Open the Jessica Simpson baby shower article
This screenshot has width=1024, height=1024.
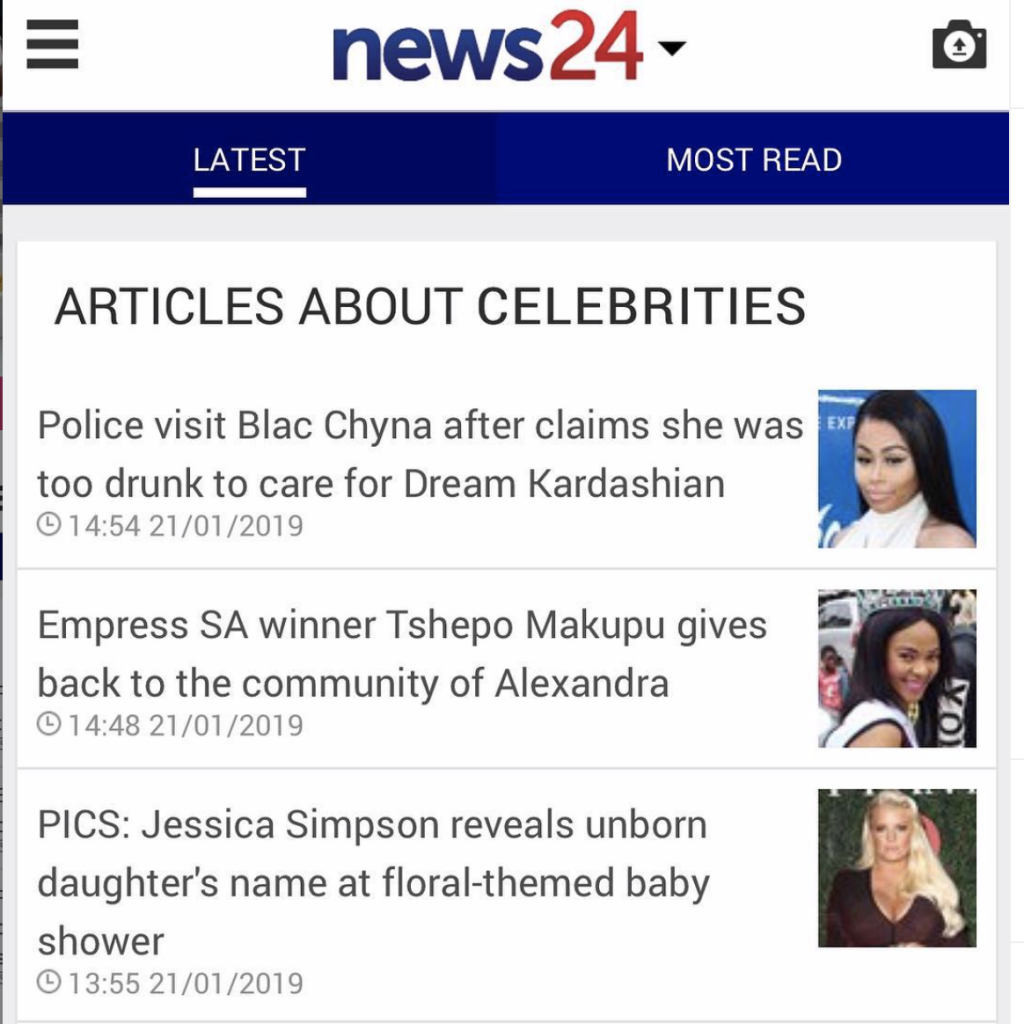click(373, 882)
